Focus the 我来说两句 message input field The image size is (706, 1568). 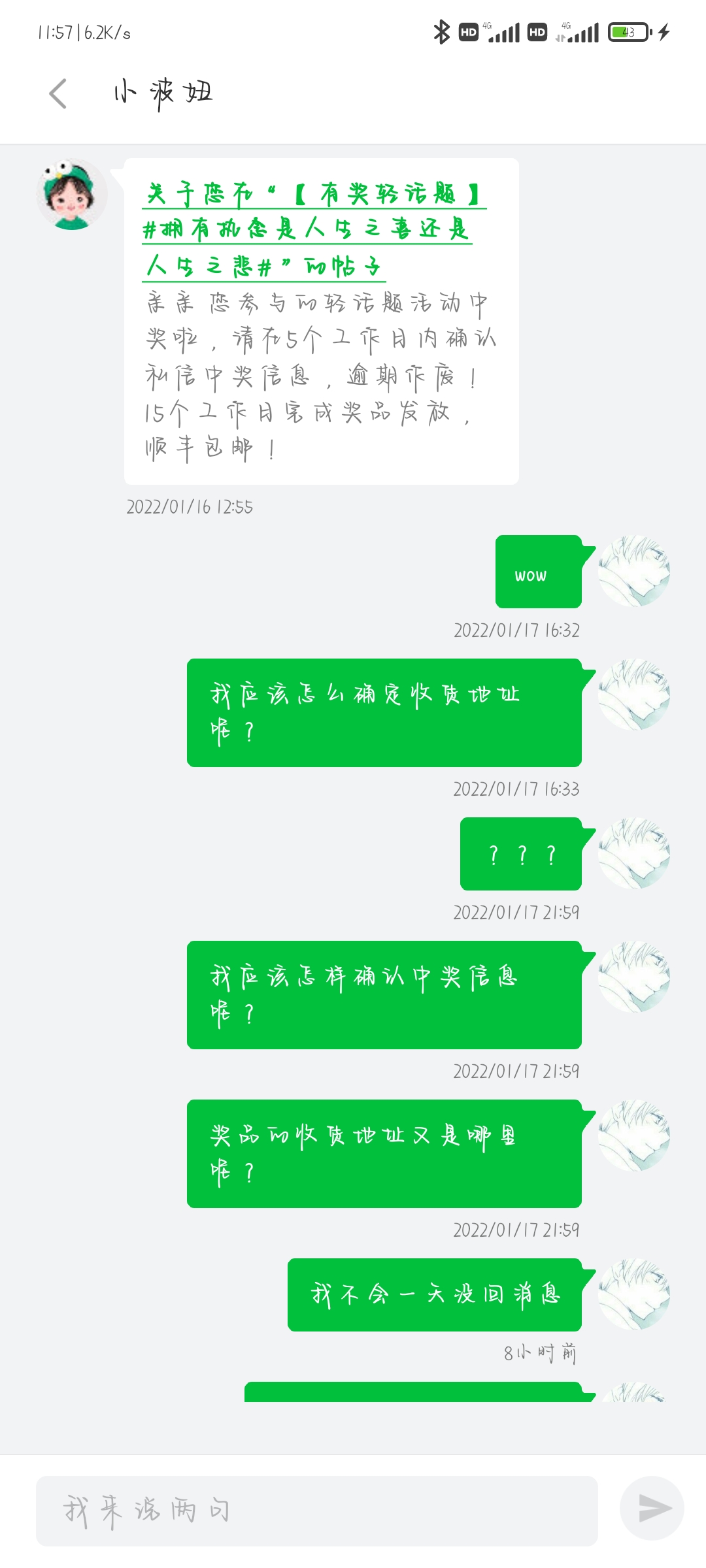317,1511
